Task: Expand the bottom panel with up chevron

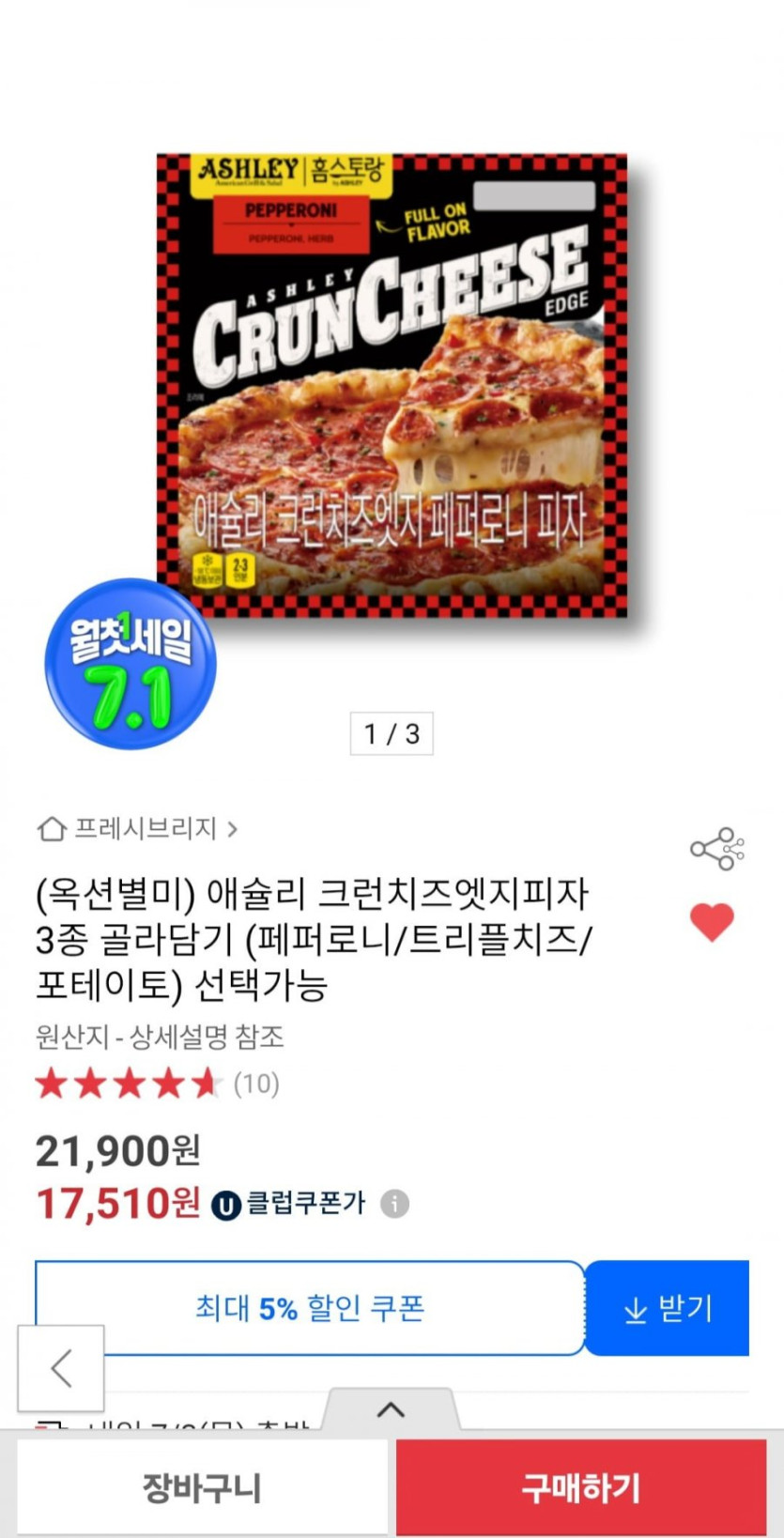Action: click(x=391, y=1410)
